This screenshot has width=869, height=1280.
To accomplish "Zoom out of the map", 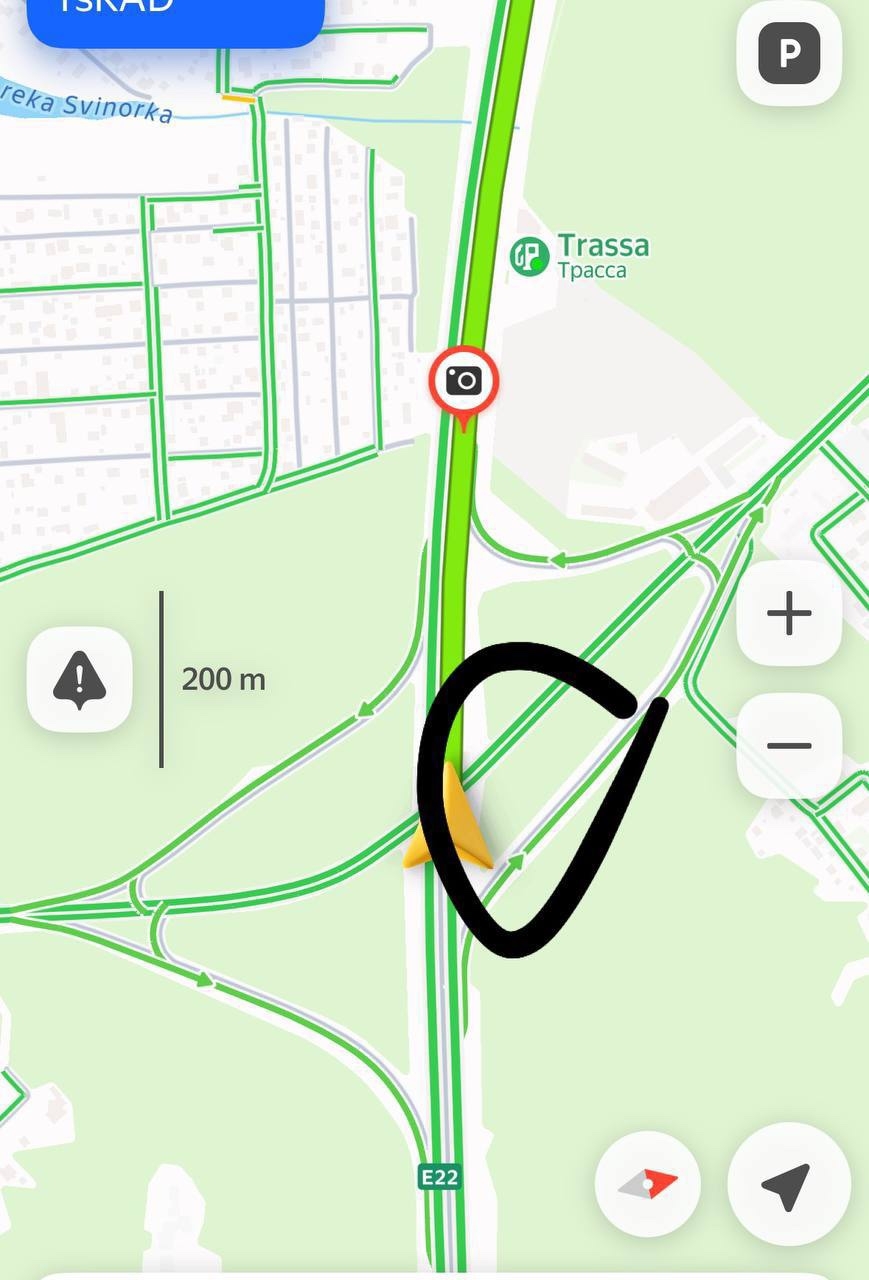I will pyautogui.click(x=789, y=746).
